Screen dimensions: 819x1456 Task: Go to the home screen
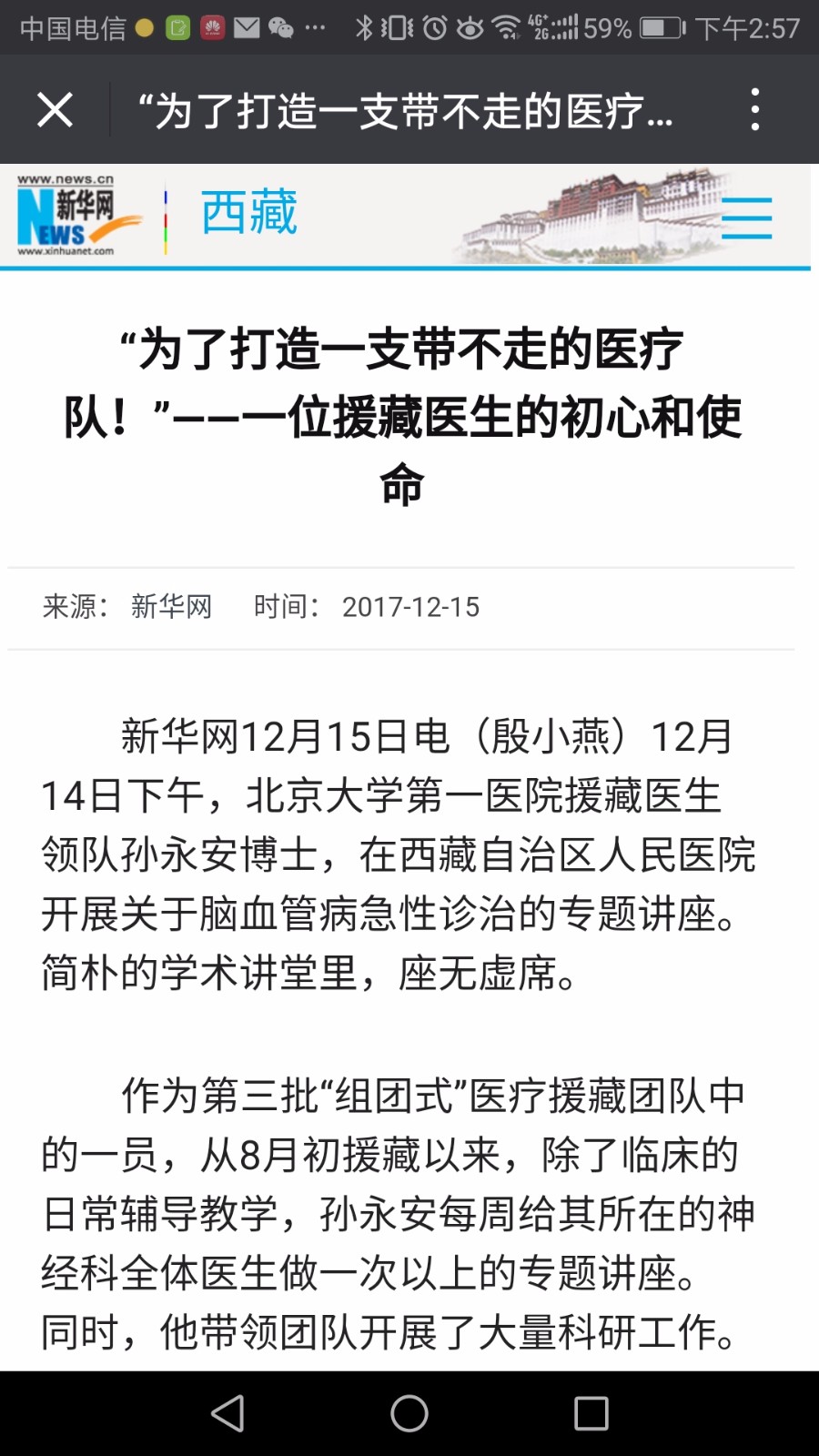coord(409,1413)
